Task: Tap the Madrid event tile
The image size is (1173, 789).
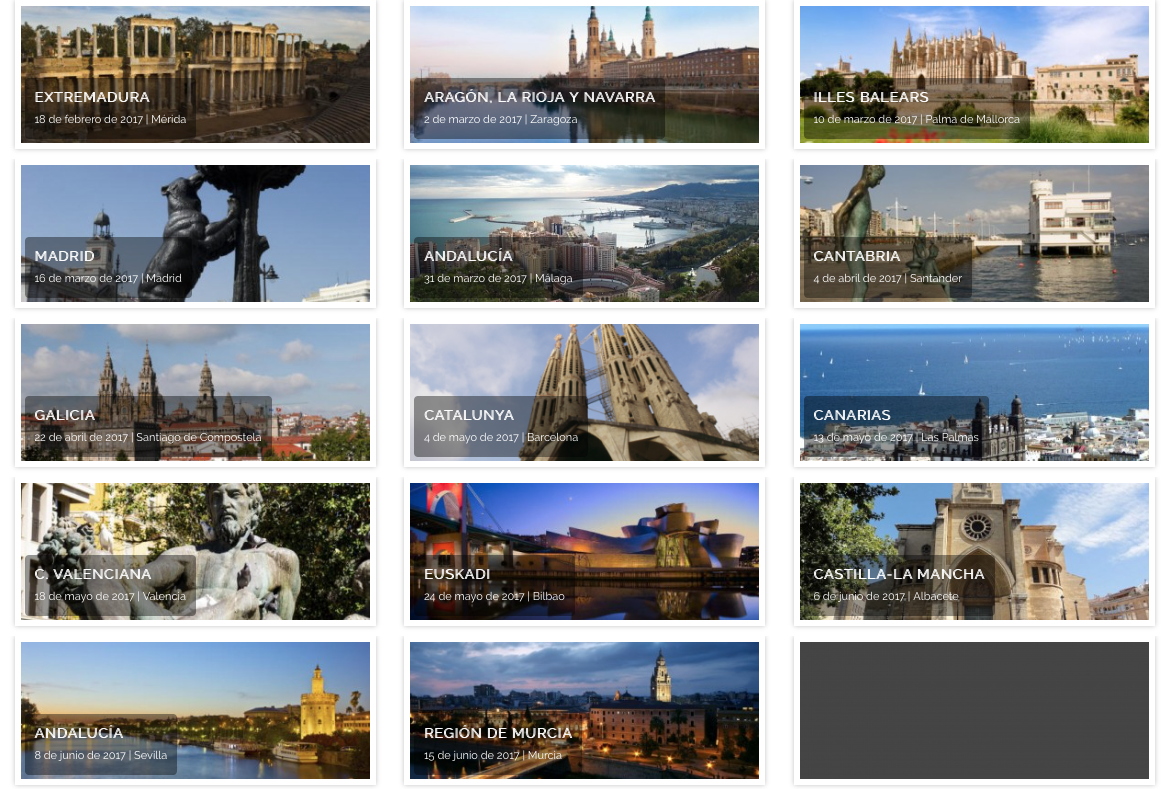Action: (x=195, y=234)
